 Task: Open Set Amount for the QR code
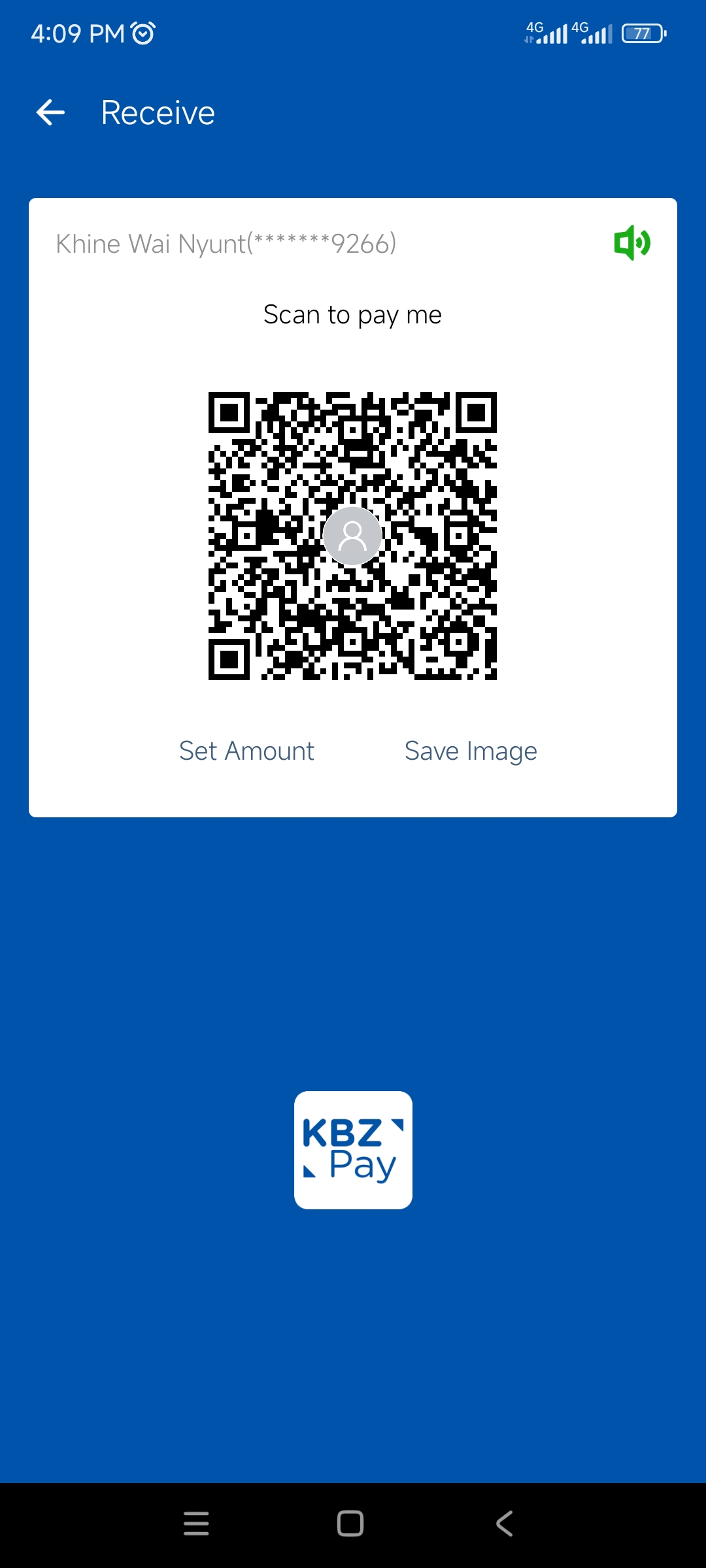(246, 751)
